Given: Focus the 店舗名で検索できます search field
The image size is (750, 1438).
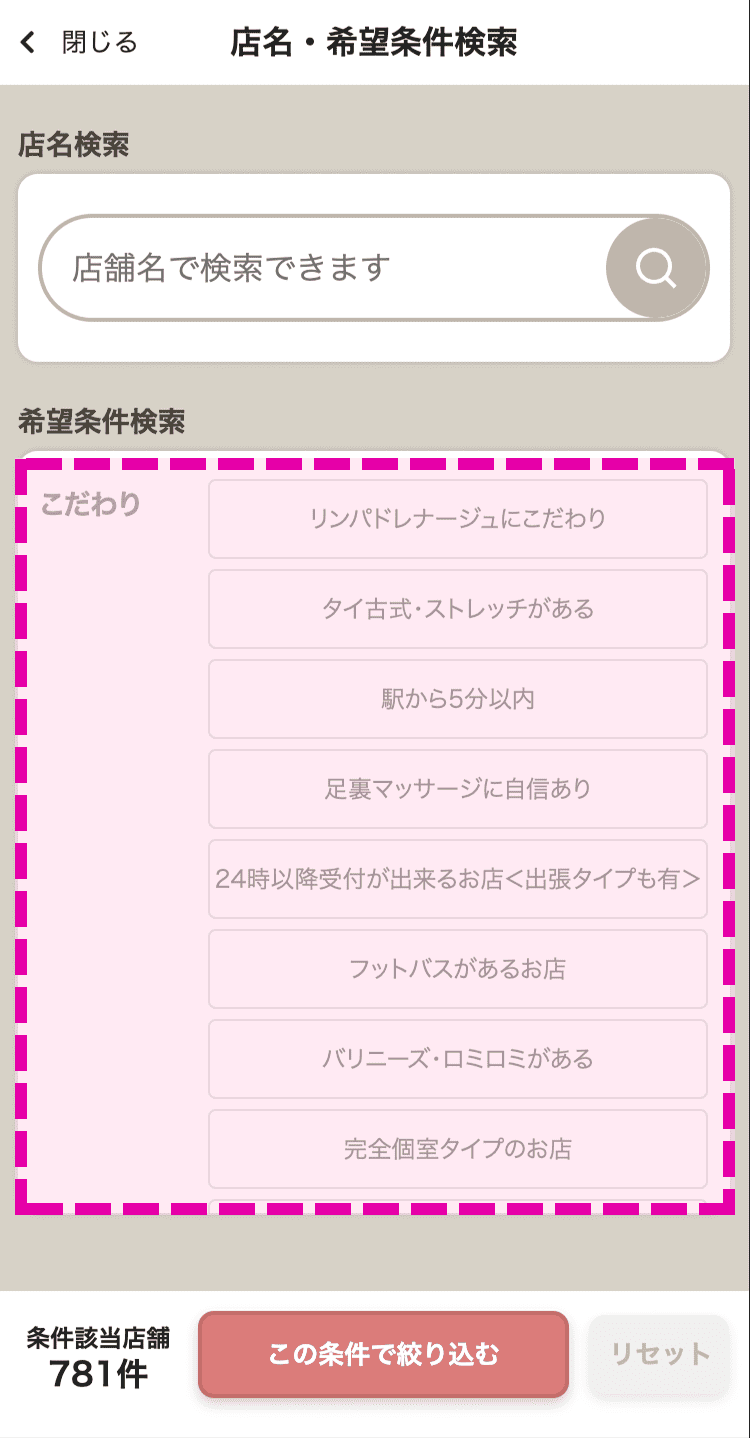Looking at the screenshot, I should [x=322, y=268].
